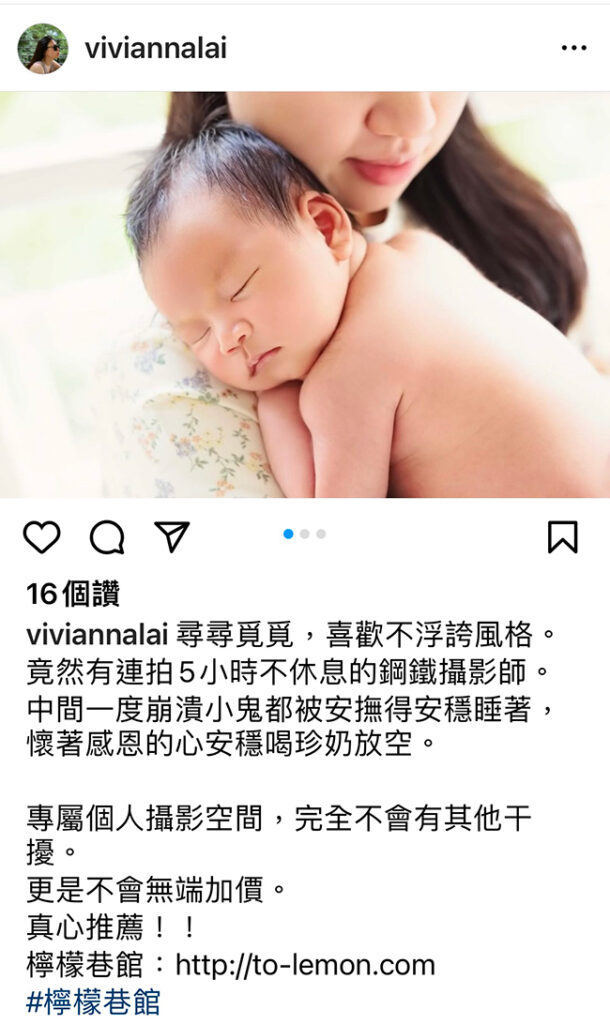Open viviannalai's profile picture
The width and height of the screenshot is (610, 1024).
pos(42,49)
